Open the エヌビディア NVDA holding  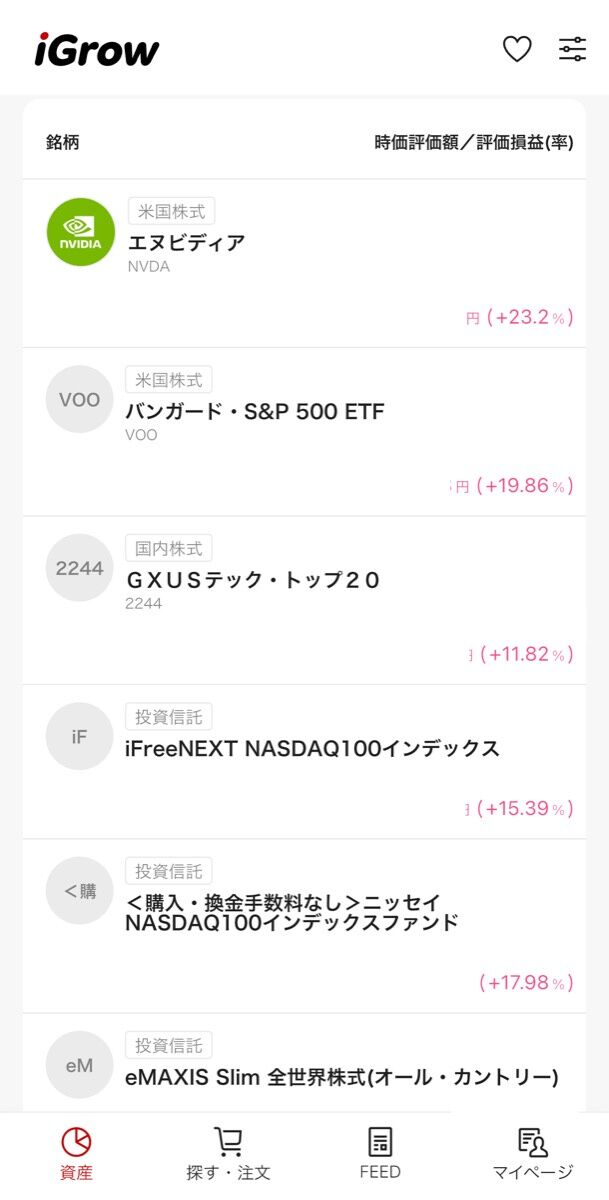tap(186, 242)
